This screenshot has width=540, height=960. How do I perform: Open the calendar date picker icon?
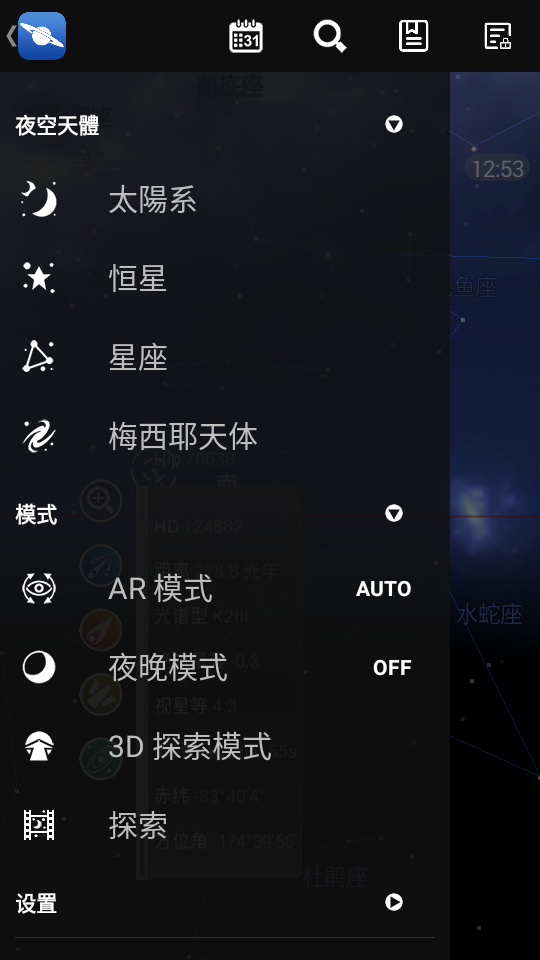point(246,36)
